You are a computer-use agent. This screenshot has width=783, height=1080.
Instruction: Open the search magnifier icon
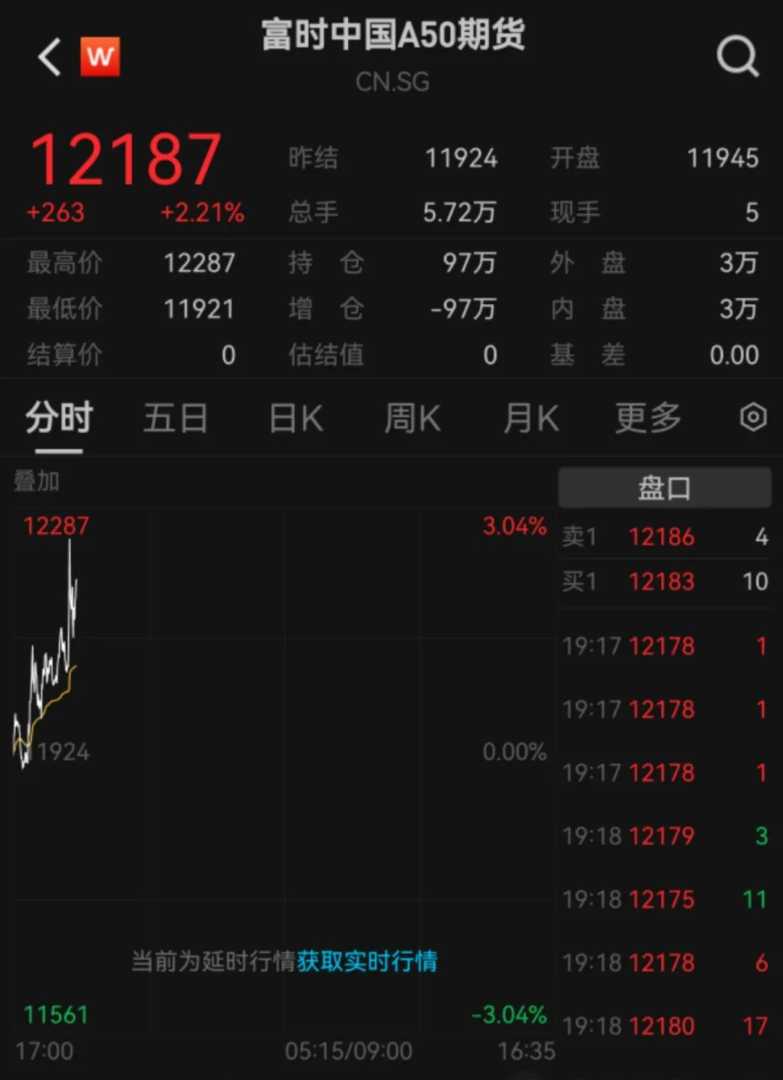click(x=738, y=57)
